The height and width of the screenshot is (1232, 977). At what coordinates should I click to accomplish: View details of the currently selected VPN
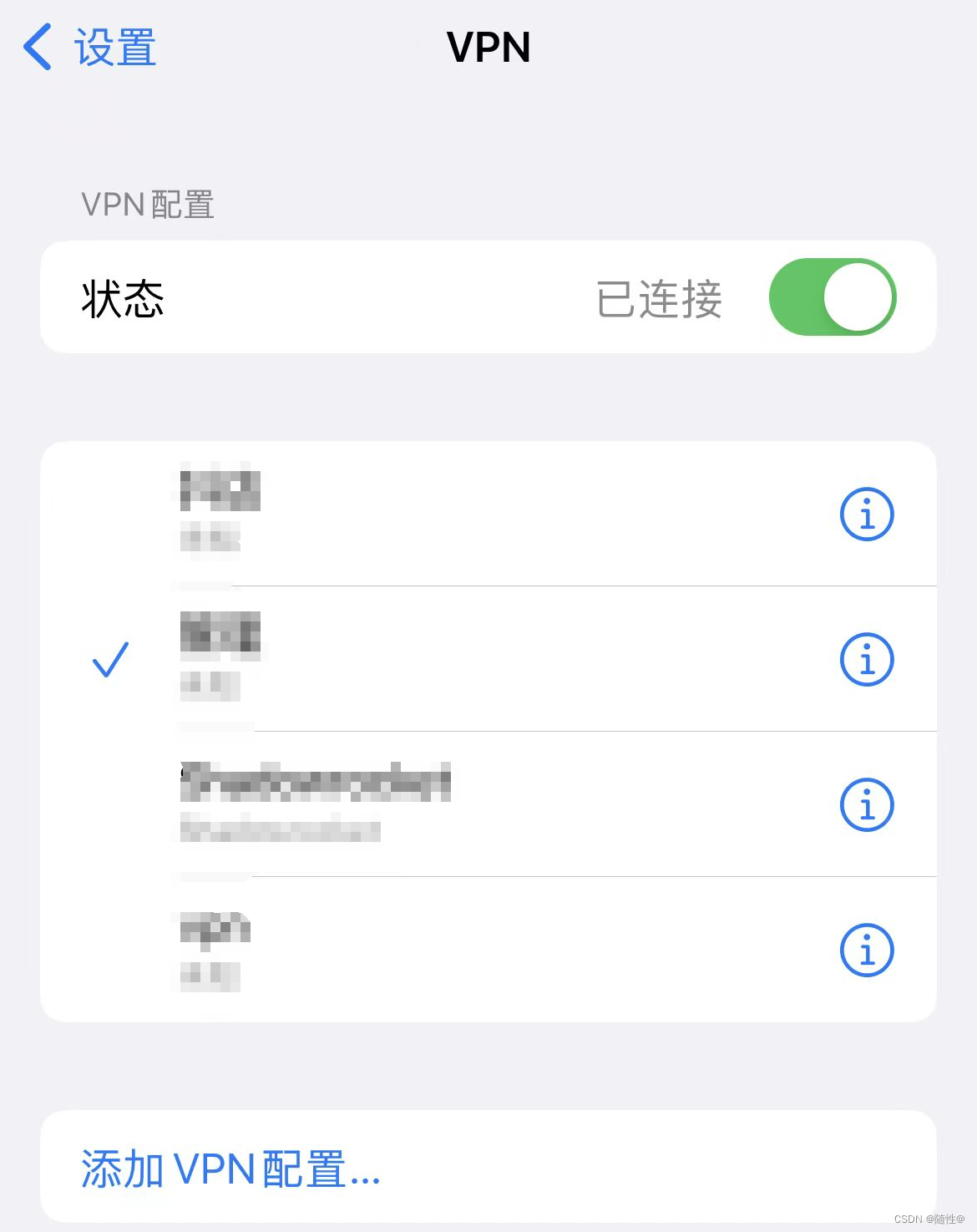(867, 659)
